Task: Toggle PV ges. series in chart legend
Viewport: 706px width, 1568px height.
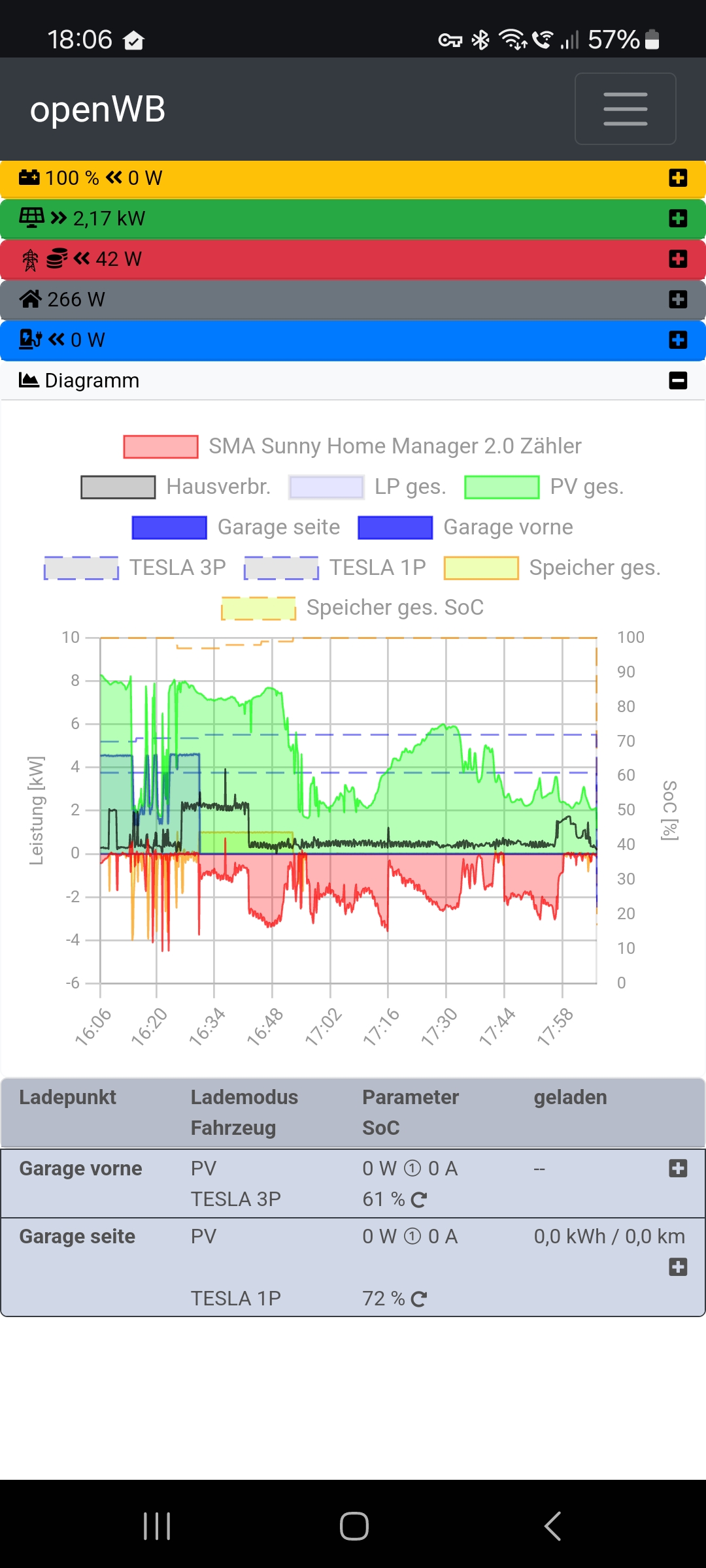Action: (544, 487)
